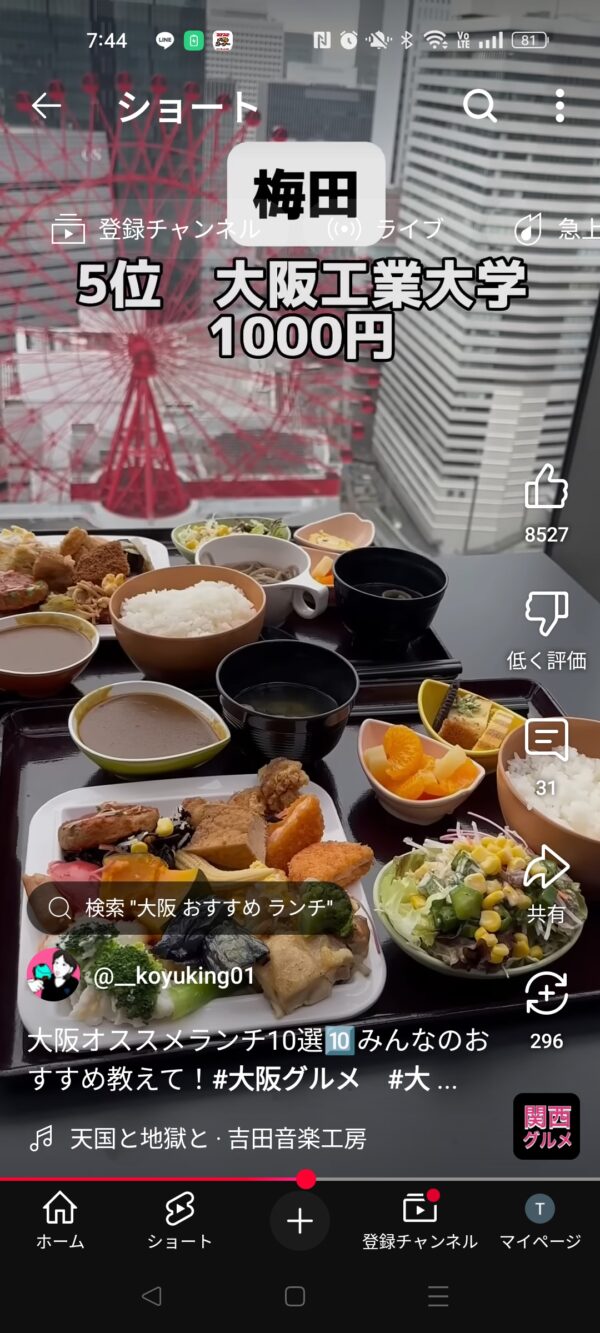Open search from the top bar
Image resolution: width=600 pixels, height=1333 pixels.
click(x=480, y=106)
